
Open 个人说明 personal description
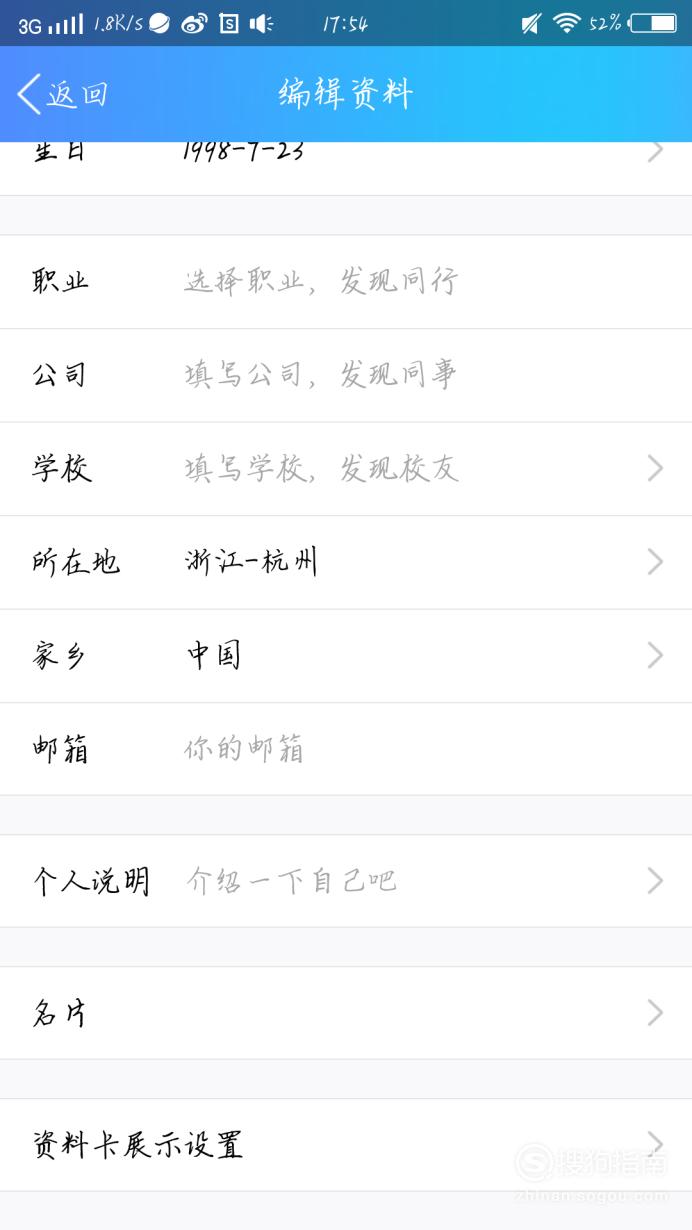point(346,881)
